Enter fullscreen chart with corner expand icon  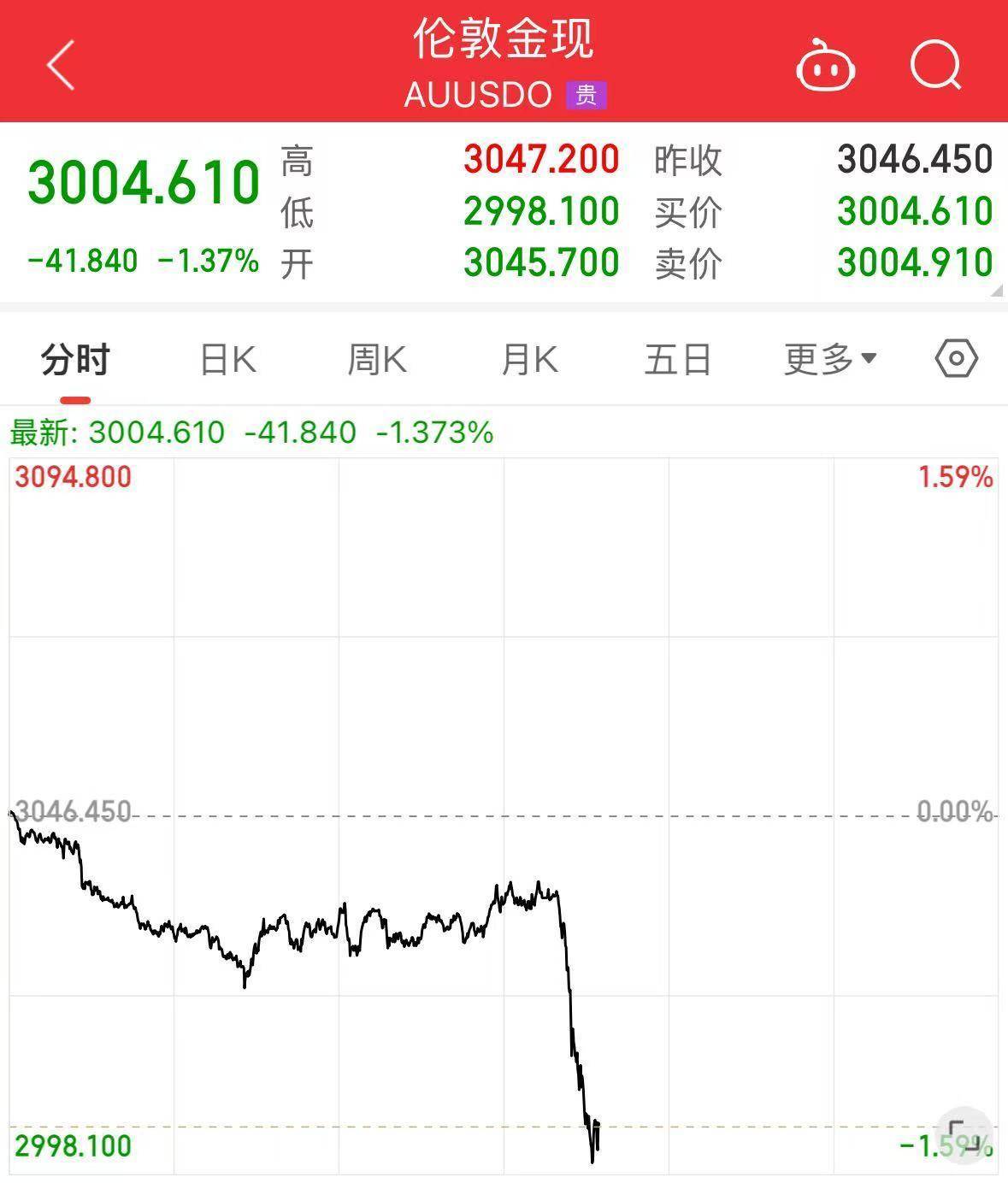[x=965, y=1136]
